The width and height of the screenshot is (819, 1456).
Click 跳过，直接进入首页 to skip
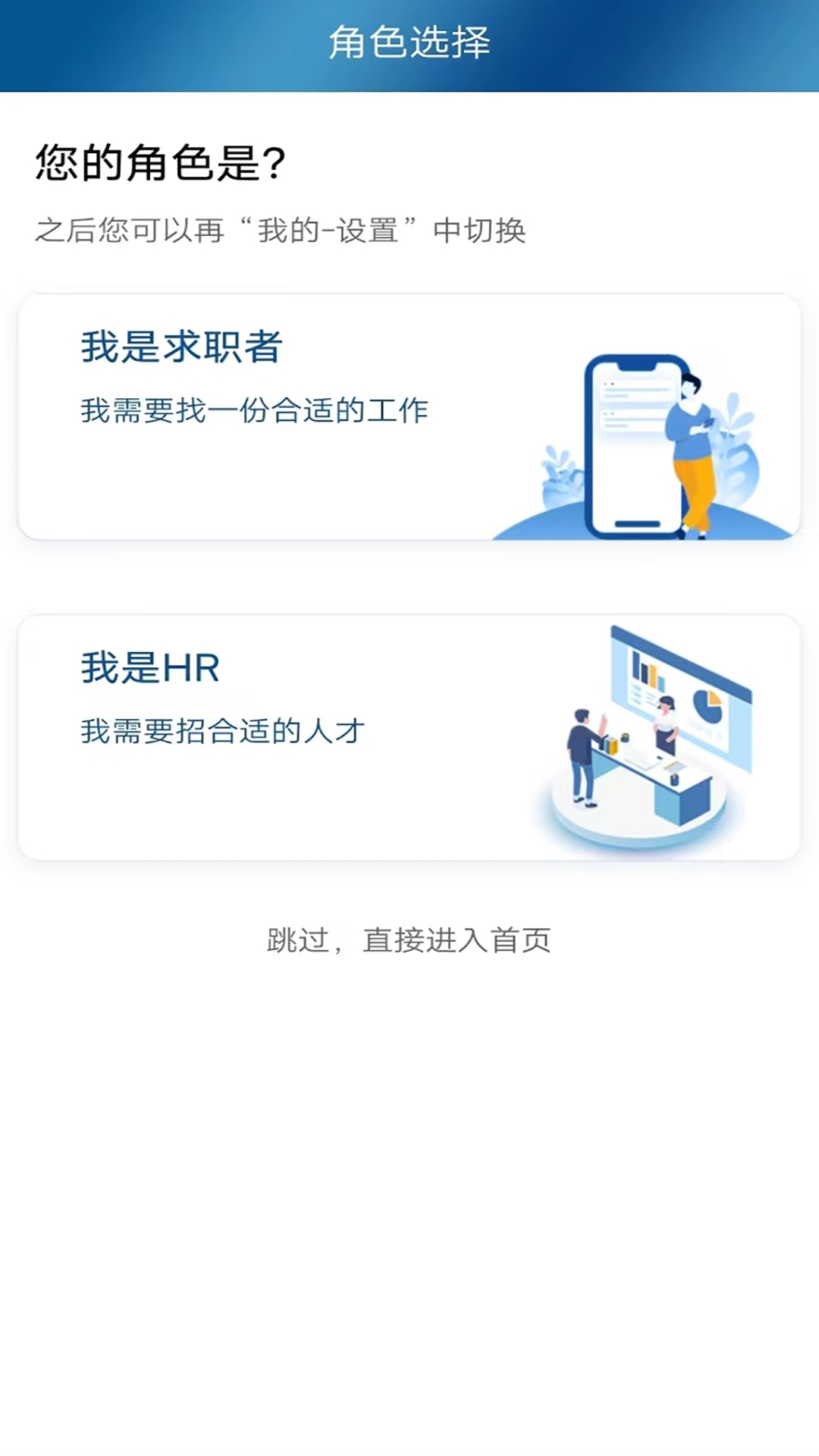409,940
